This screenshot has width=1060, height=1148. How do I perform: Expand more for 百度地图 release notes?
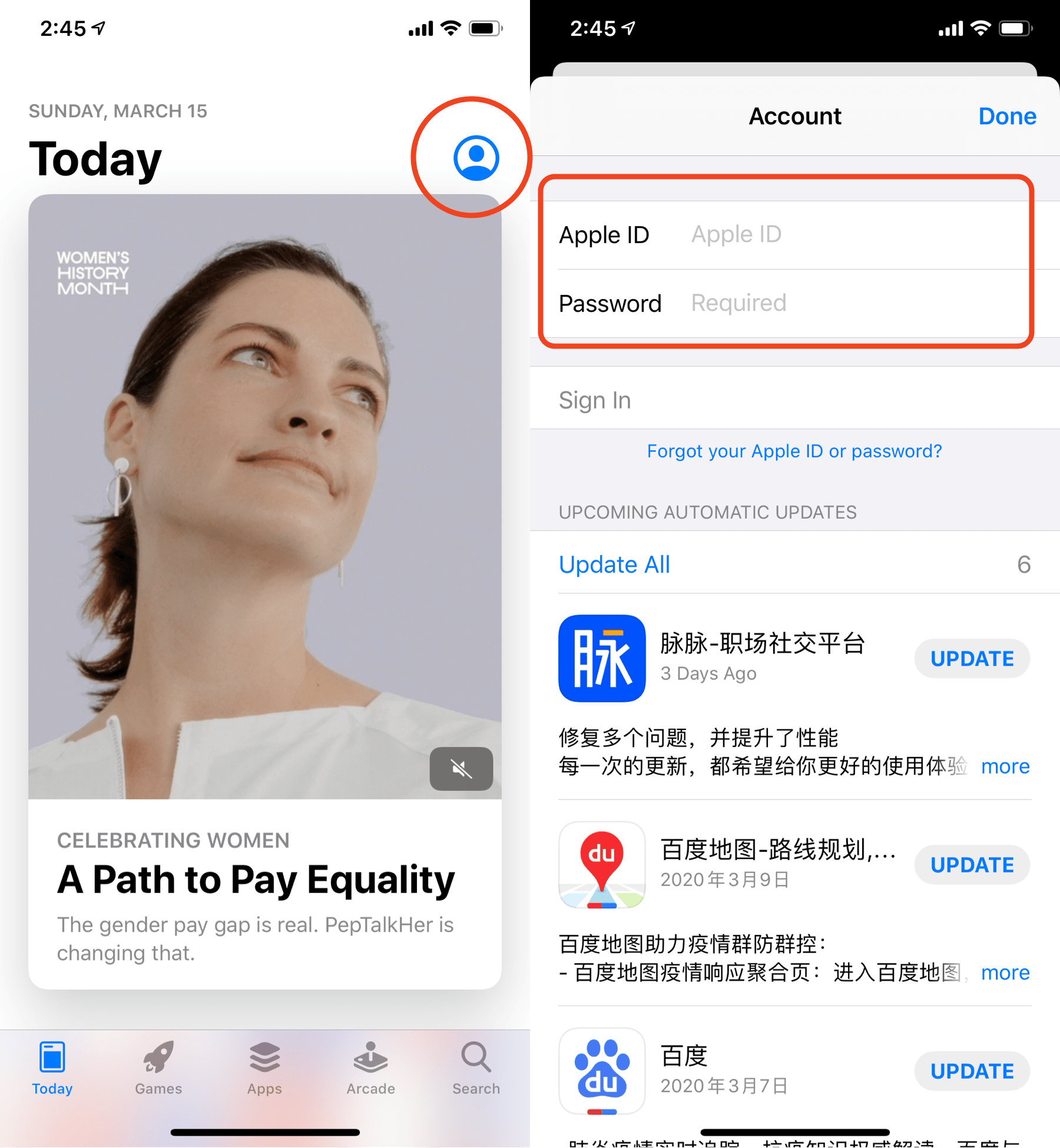(x=1005, y=973)
